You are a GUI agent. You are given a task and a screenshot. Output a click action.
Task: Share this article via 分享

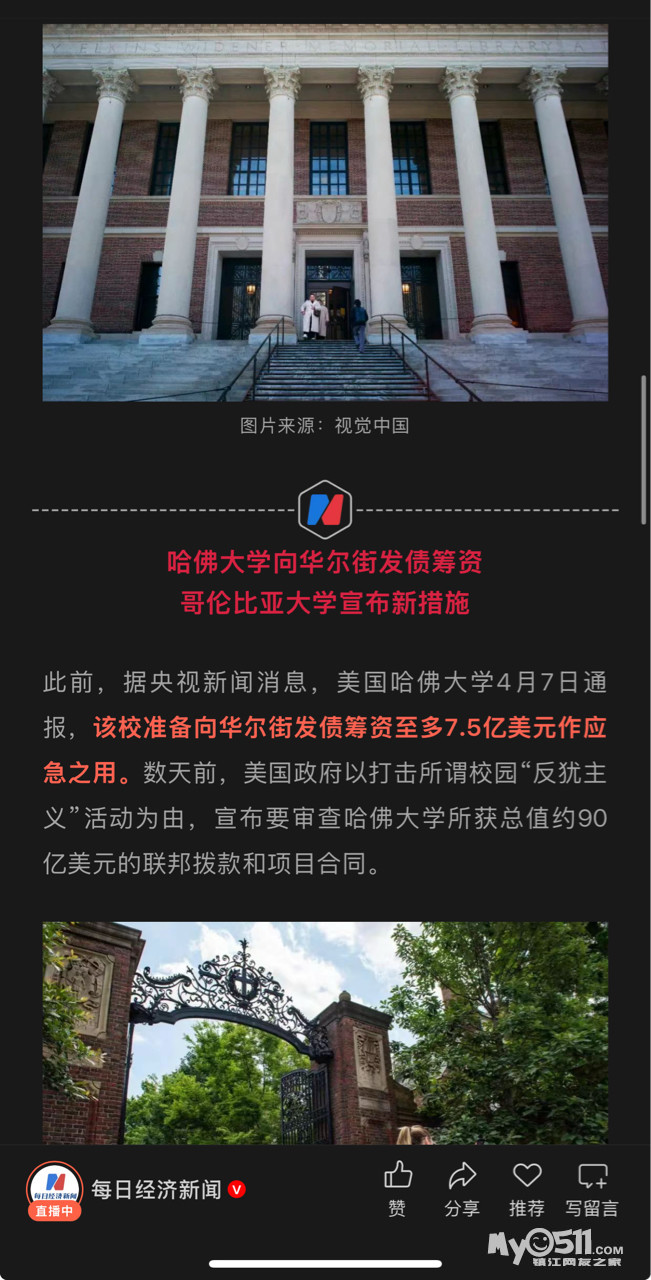tap(462, 1189)
